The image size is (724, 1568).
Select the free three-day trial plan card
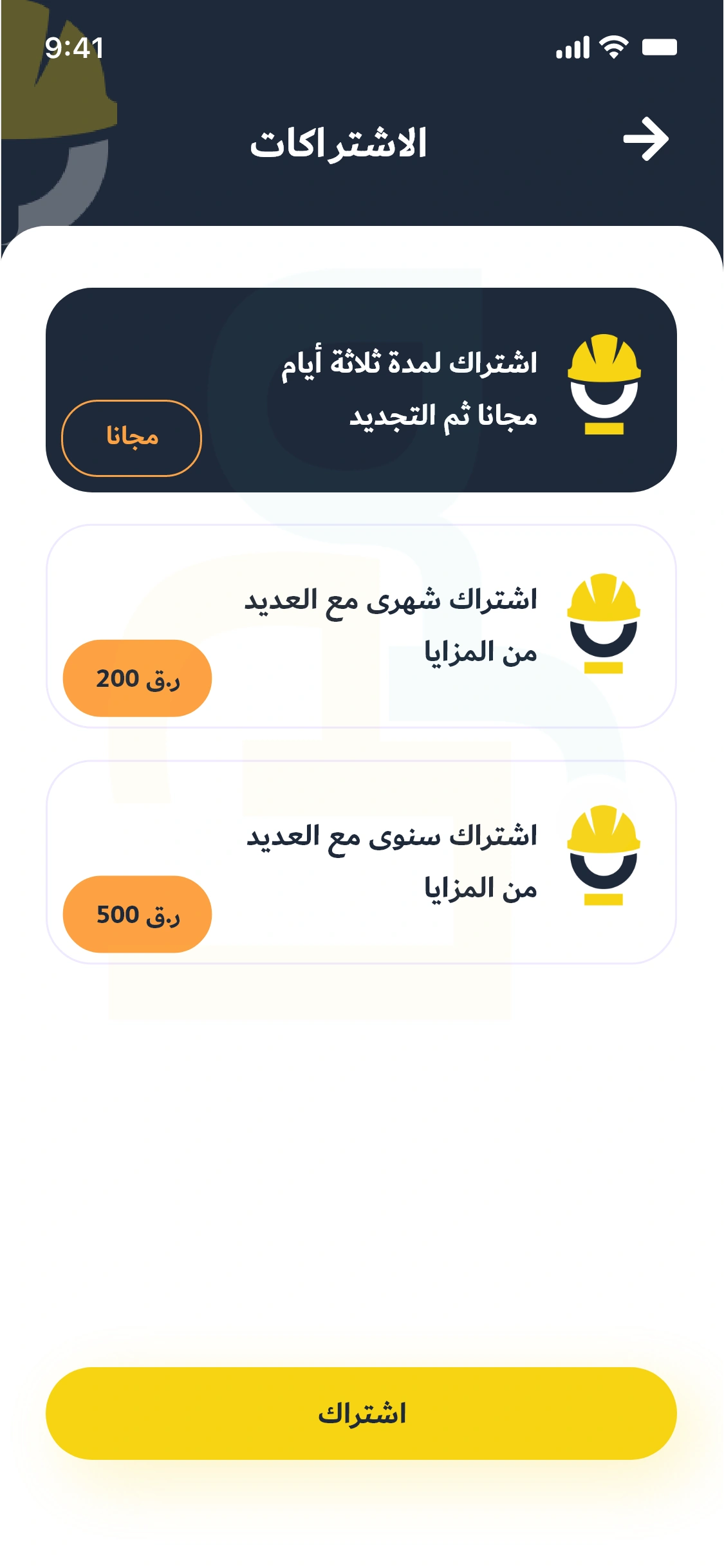[362, 386]
